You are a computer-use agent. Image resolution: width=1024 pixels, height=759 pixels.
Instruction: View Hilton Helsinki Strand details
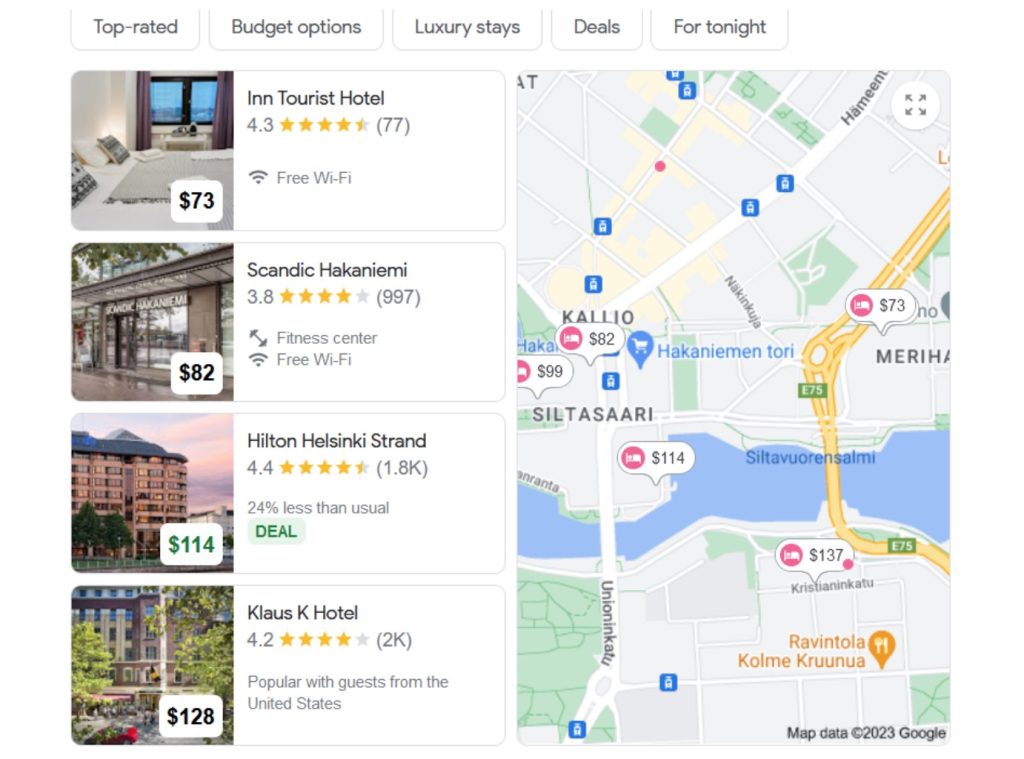(x=336, y=441)
